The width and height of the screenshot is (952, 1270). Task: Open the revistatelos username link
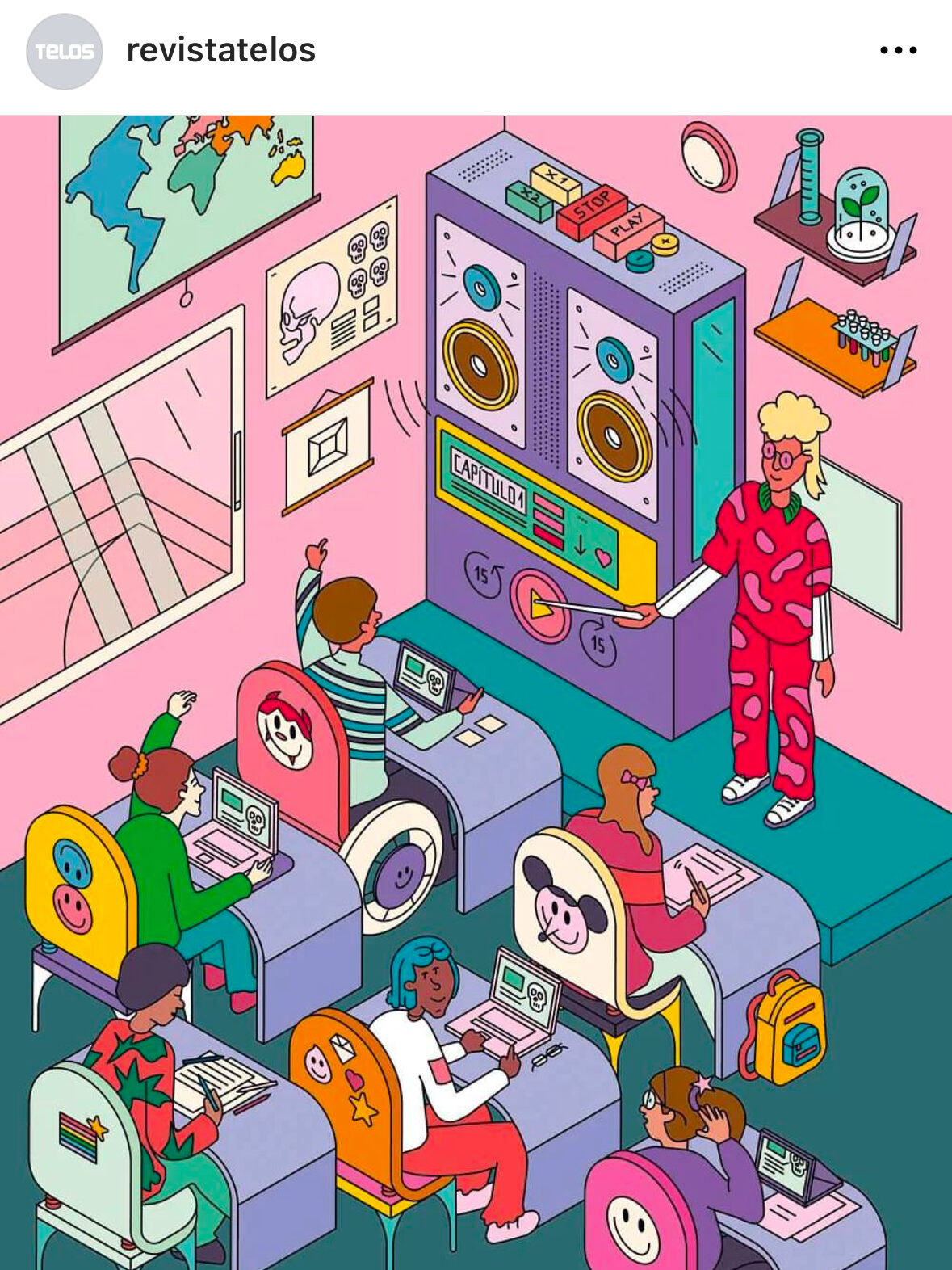(x=220, y=50)
